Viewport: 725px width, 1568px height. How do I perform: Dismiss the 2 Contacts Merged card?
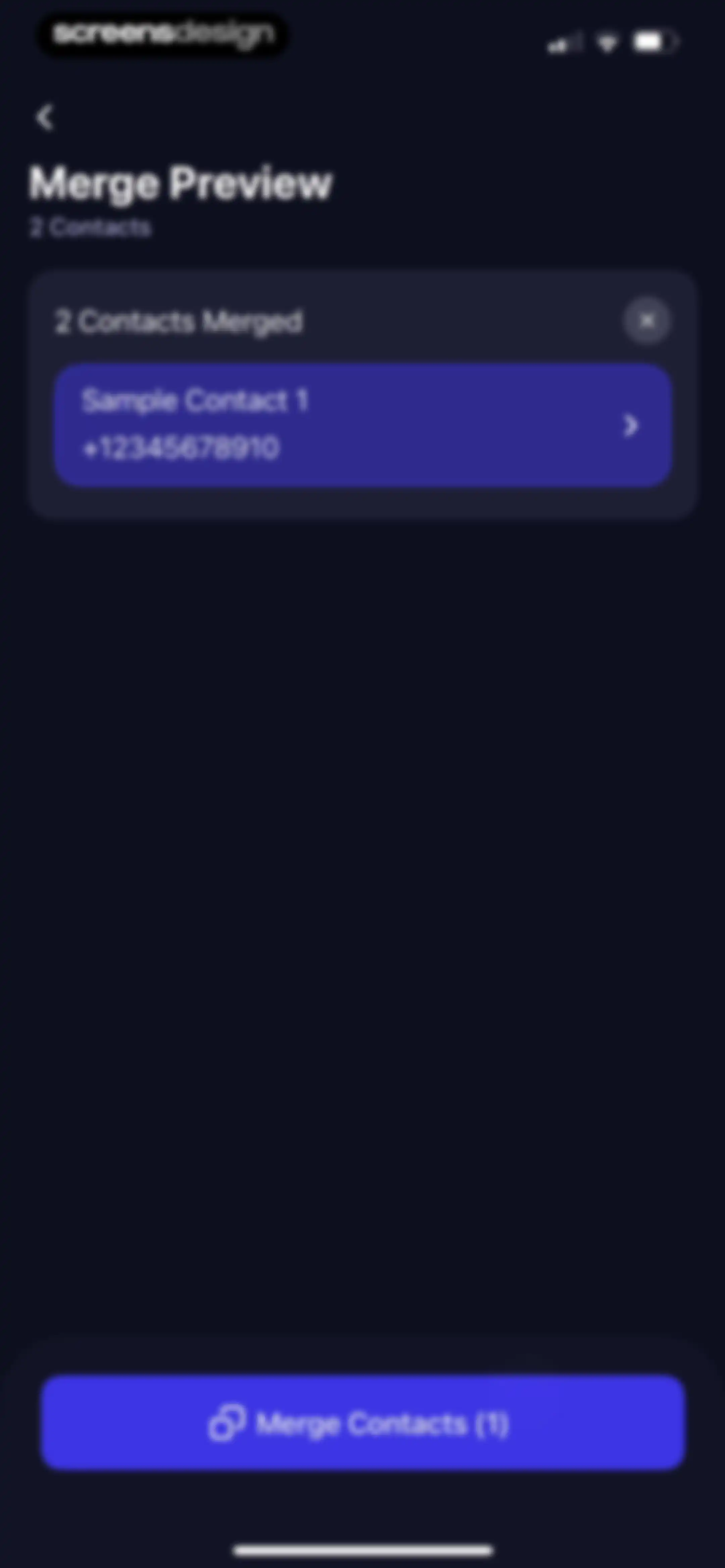click(x=647, y=320)
